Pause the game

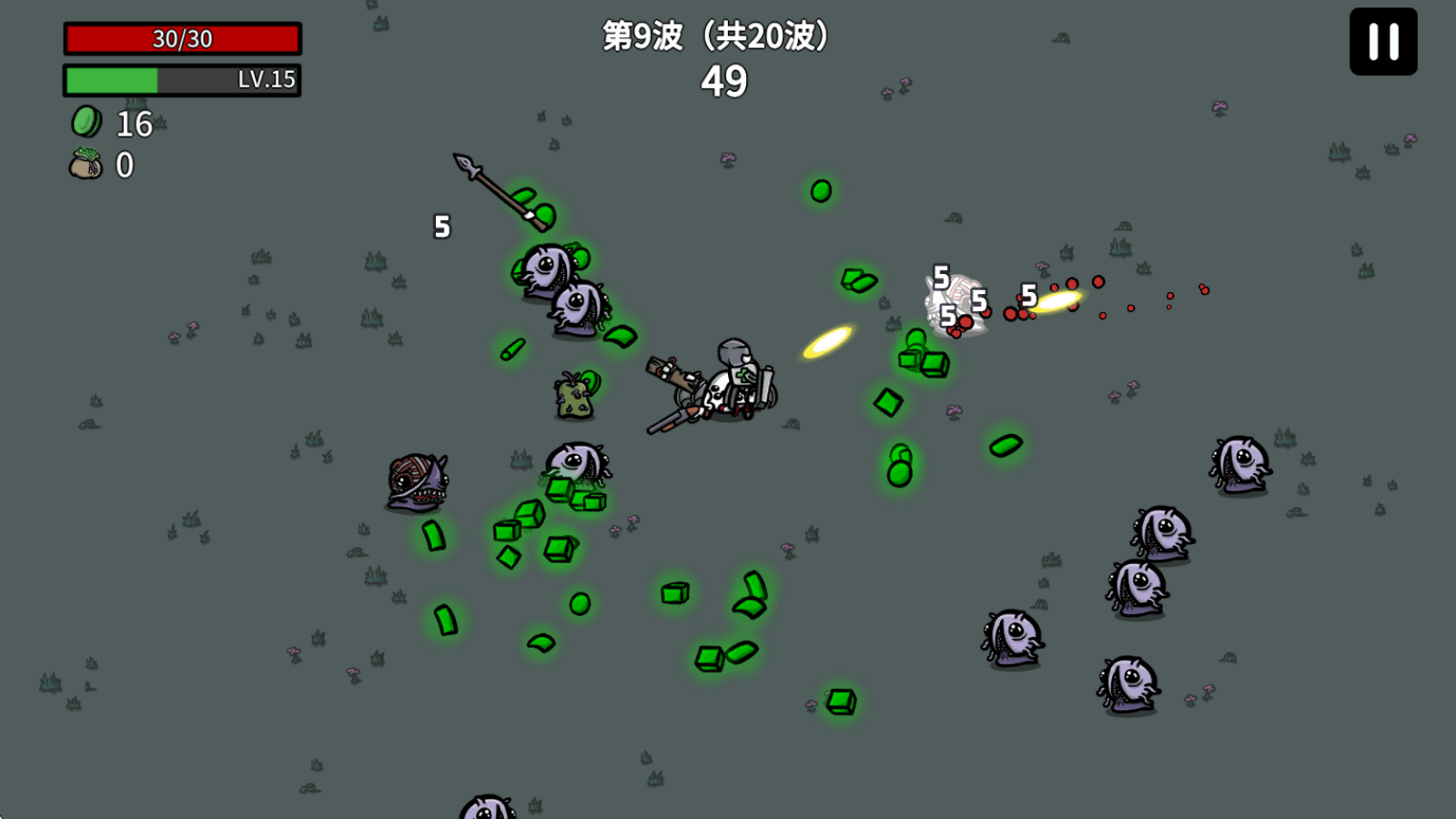click(x=1382, y=42)
